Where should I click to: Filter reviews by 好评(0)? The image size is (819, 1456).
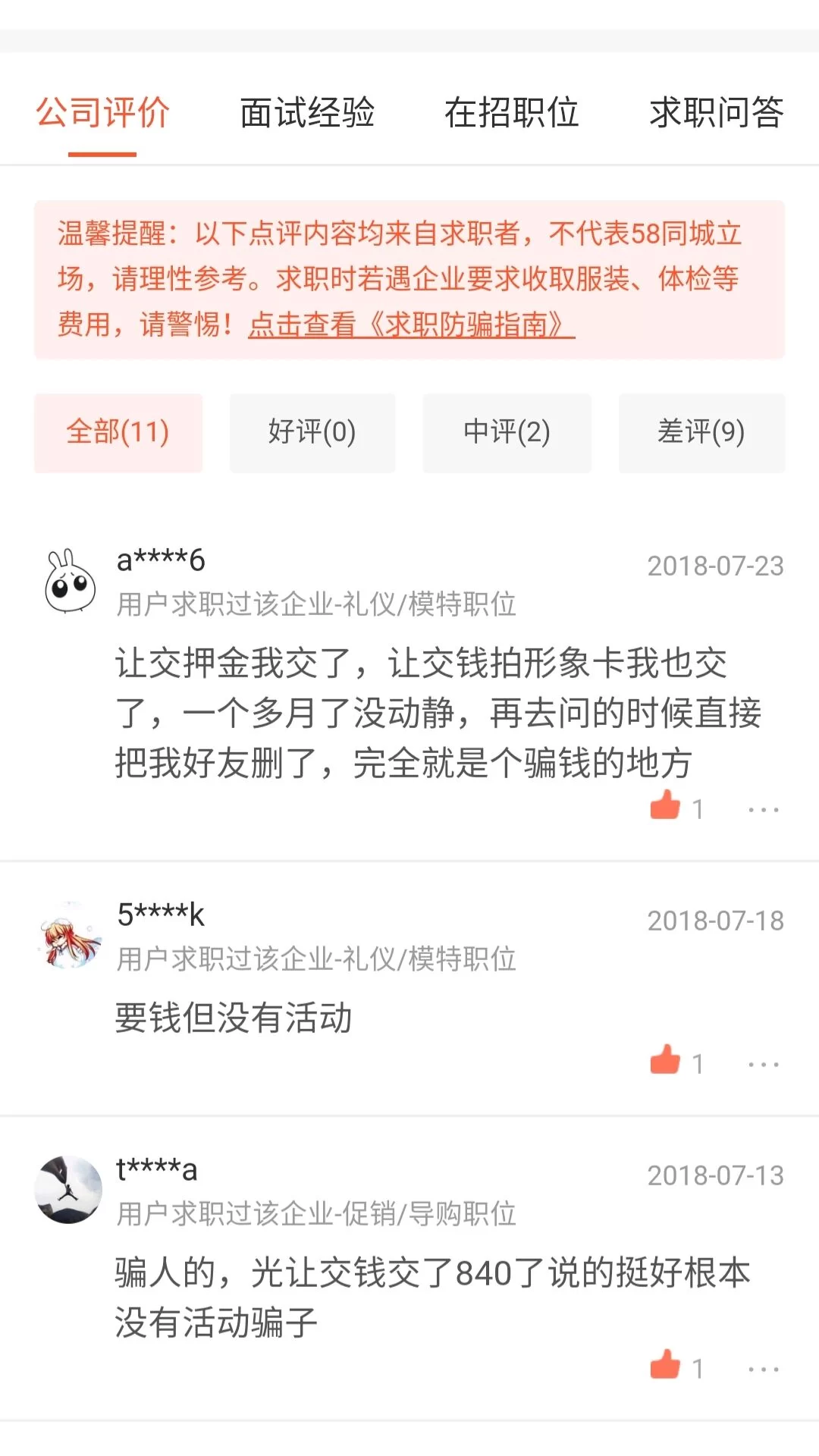[312, 432]
